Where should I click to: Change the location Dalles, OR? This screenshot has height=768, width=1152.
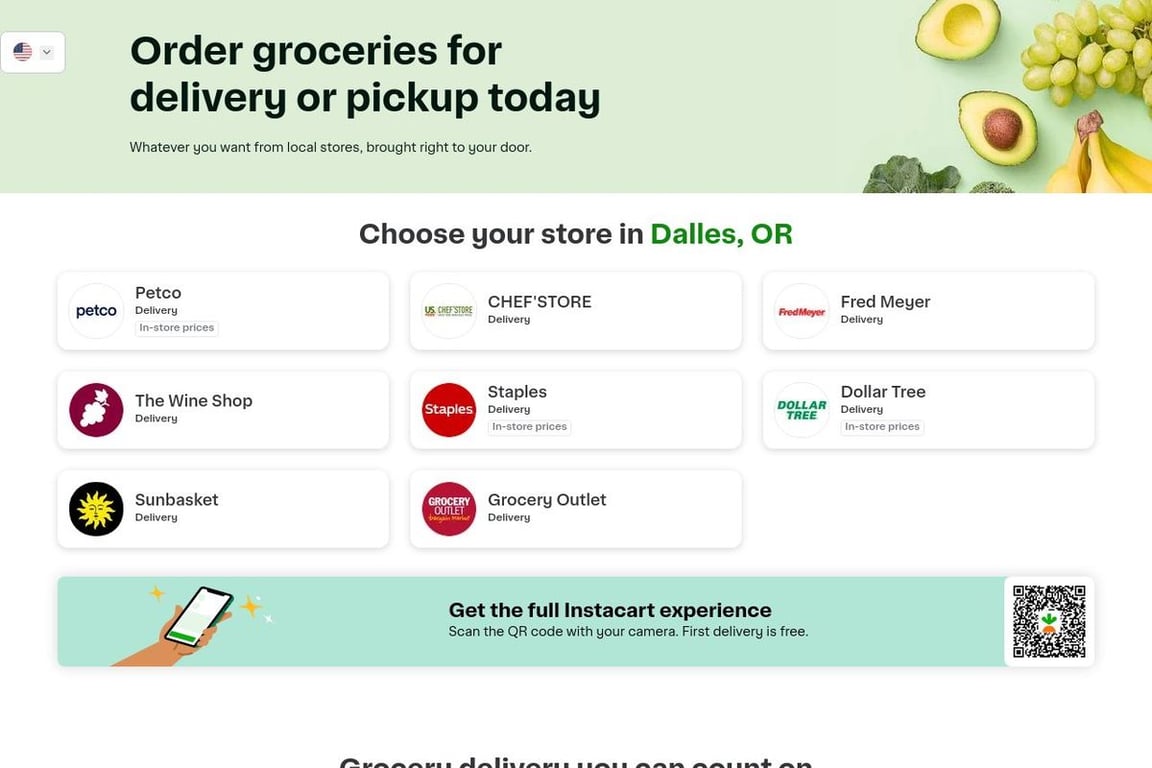[x=721, y=234]
